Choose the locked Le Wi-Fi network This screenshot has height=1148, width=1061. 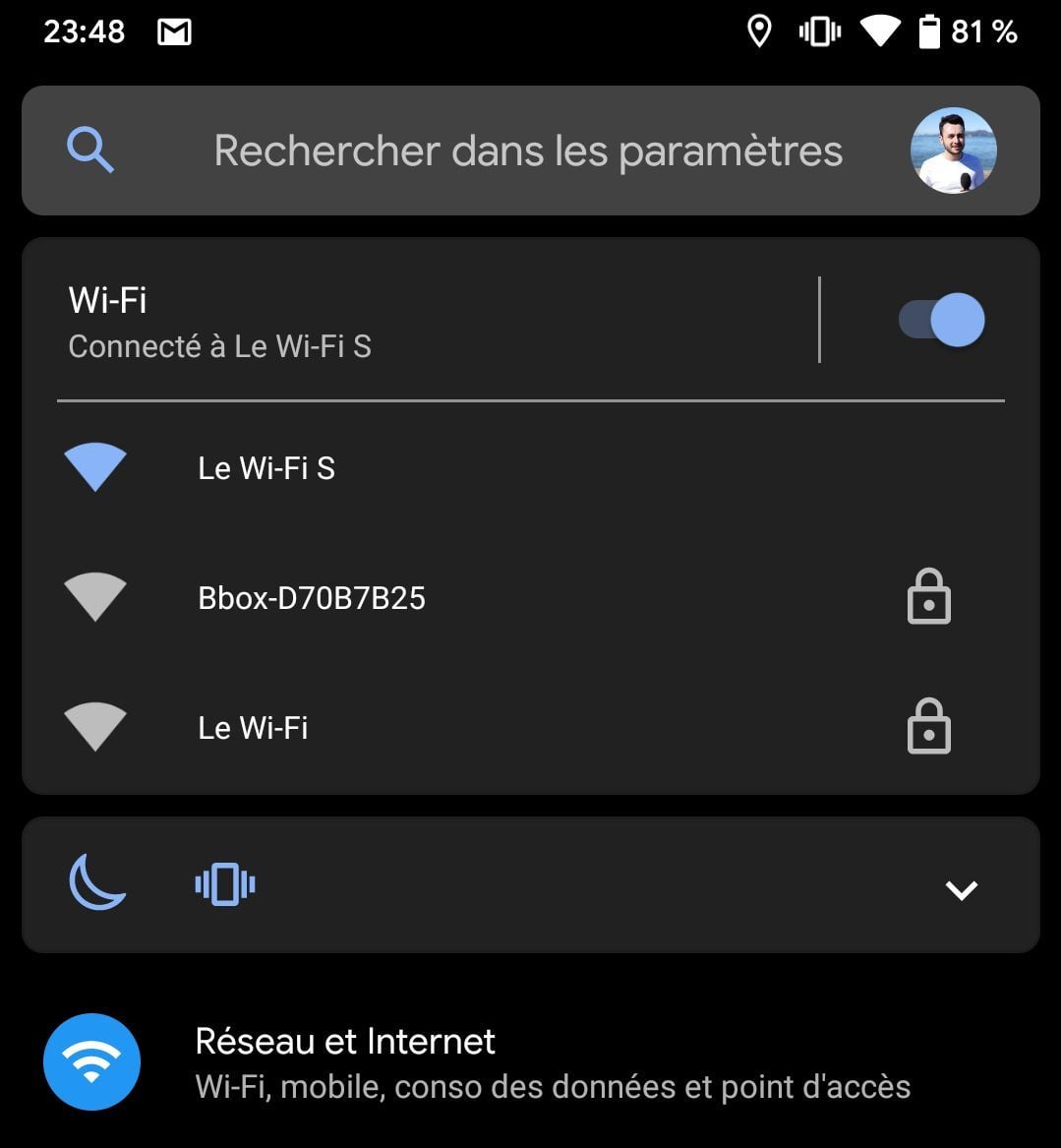[x=253, y=728]
